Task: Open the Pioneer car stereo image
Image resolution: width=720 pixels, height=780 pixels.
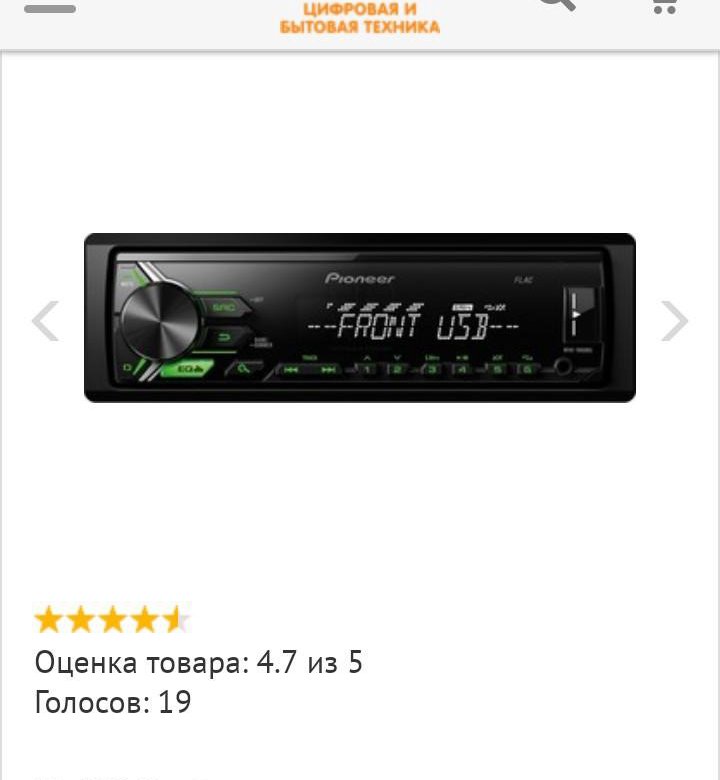Action: [x=360, y=317]
